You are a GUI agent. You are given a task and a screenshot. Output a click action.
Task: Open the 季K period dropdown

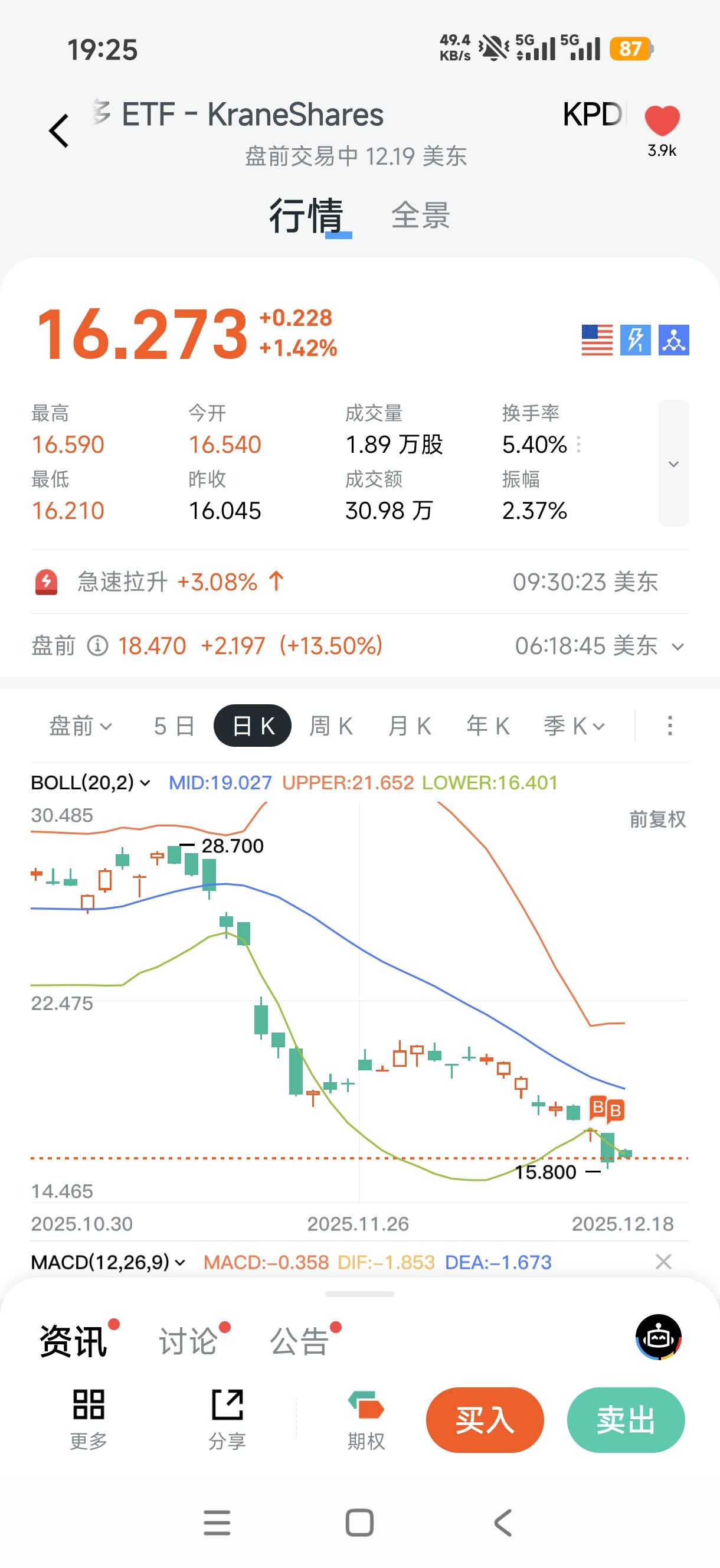[x=574, y=726]
